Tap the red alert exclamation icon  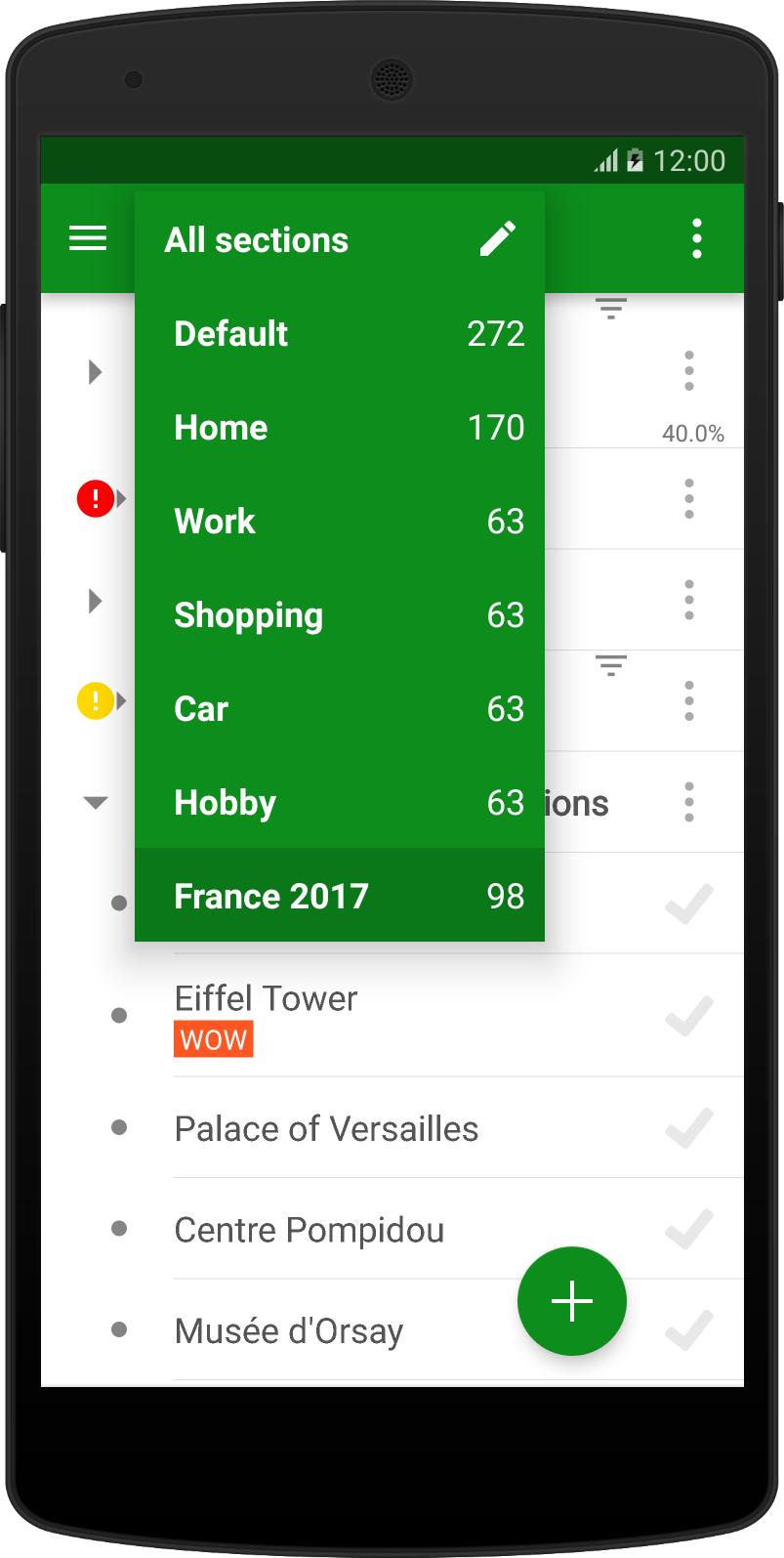point(95,498)
